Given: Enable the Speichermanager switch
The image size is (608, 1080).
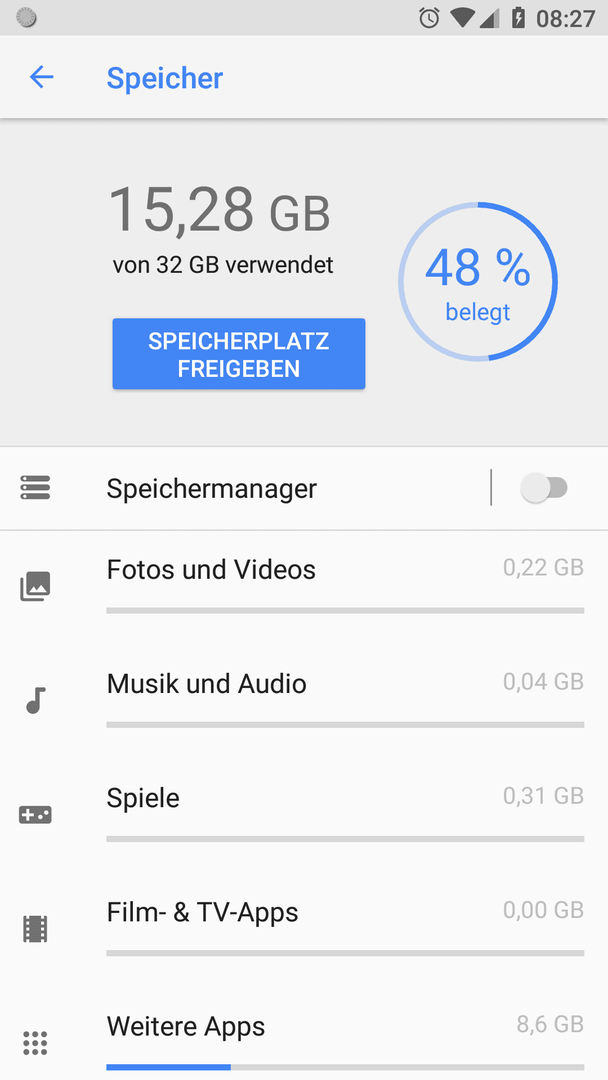Looking at the screenshot, I should (x=544, y=488).
